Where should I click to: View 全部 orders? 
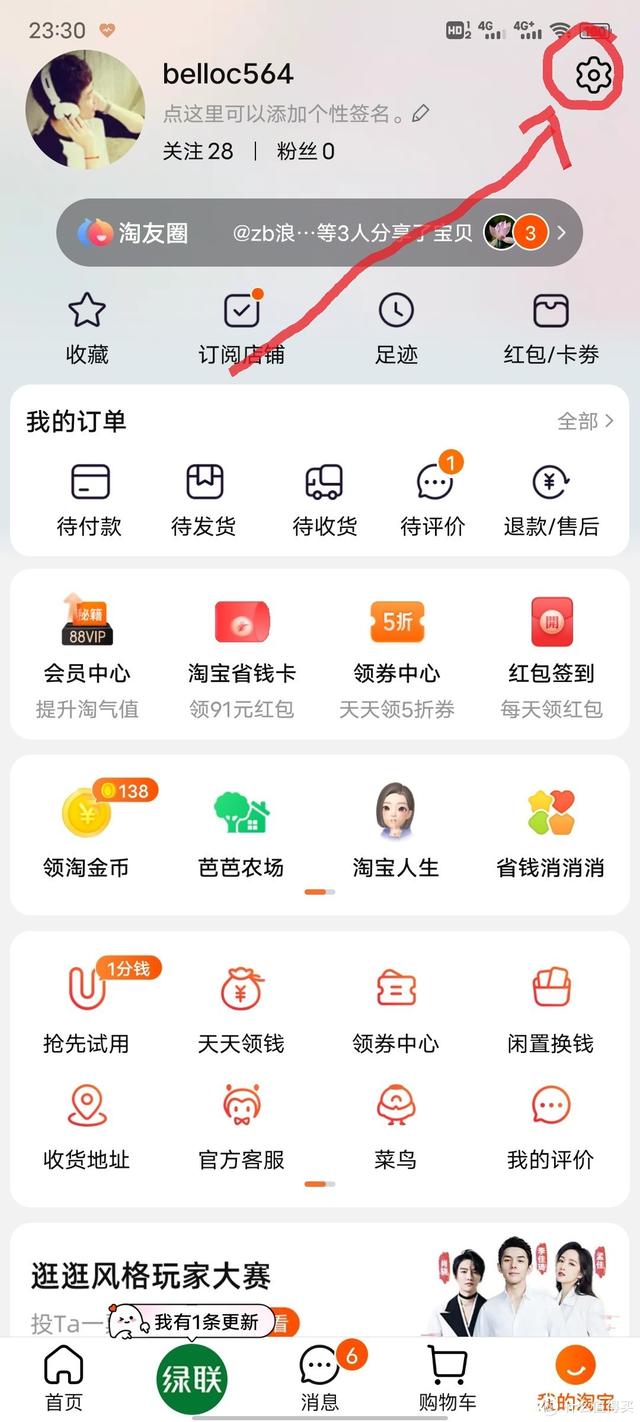585,421
